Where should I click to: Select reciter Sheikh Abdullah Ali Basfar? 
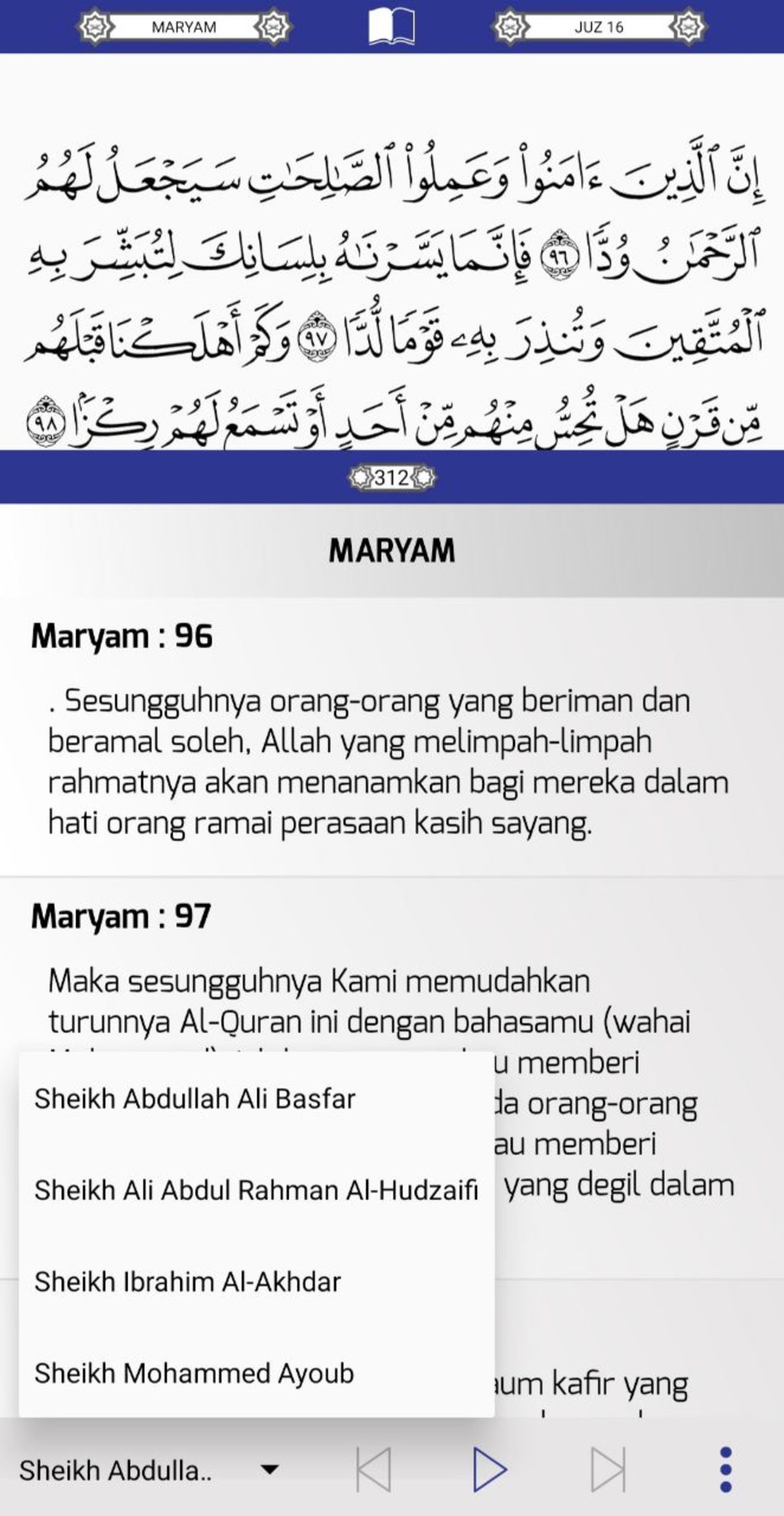coord(257,1098)
